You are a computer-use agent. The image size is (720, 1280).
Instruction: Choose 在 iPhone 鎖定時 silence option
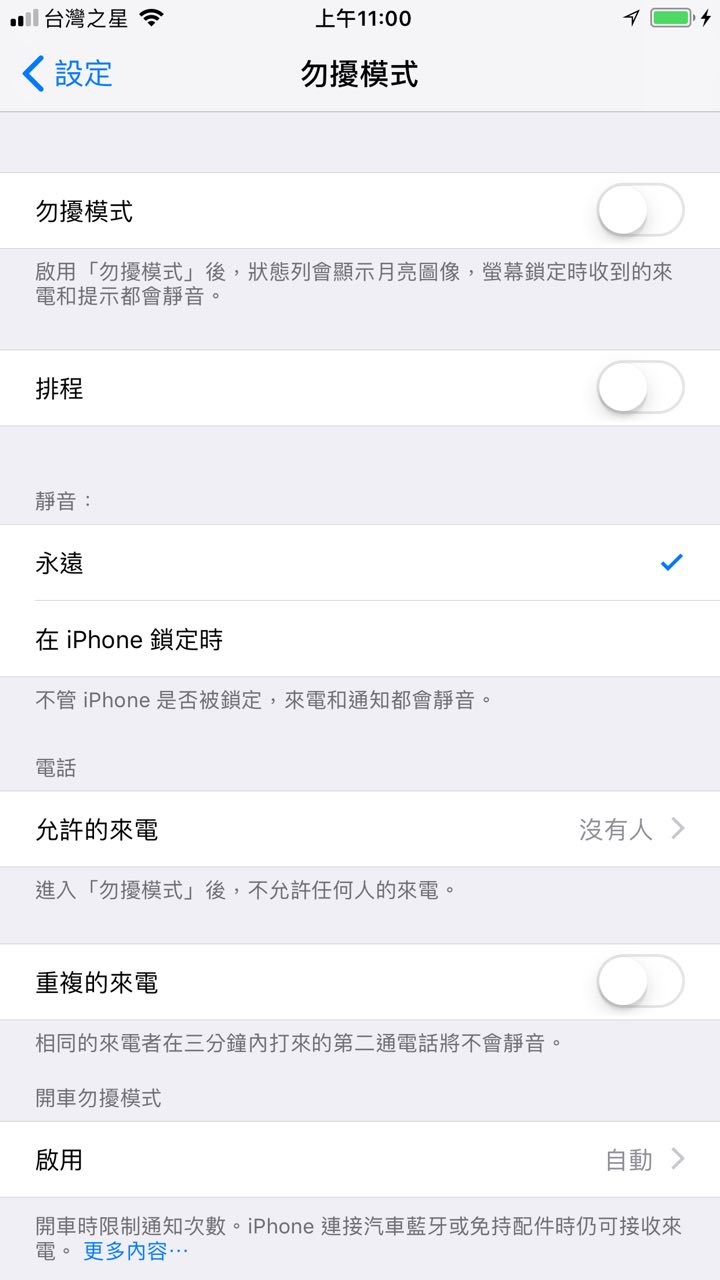pos(360,639)
